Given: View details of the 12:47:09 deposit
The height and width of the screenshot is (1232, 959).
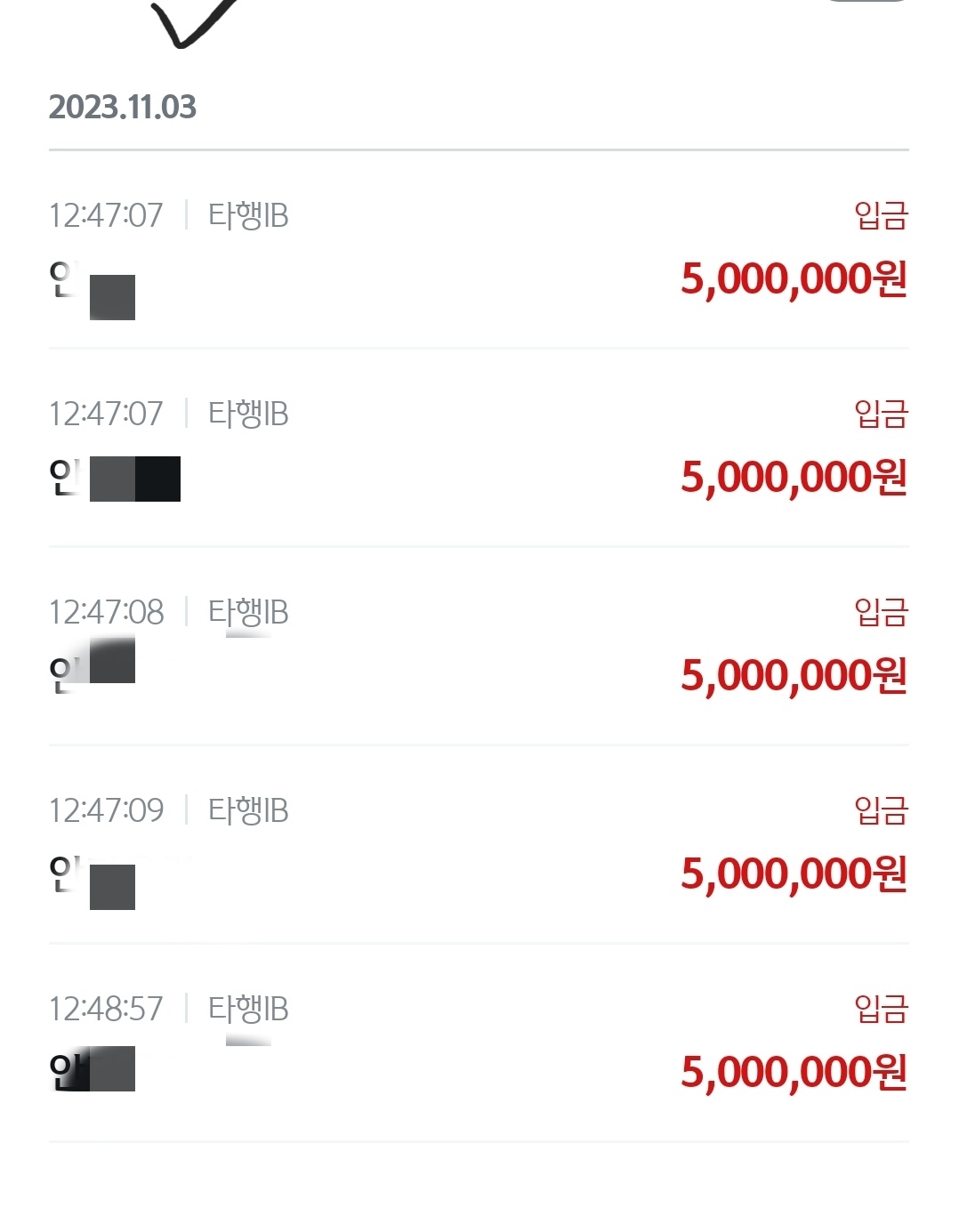Looking at the screenshot, I should click(479, 844).
